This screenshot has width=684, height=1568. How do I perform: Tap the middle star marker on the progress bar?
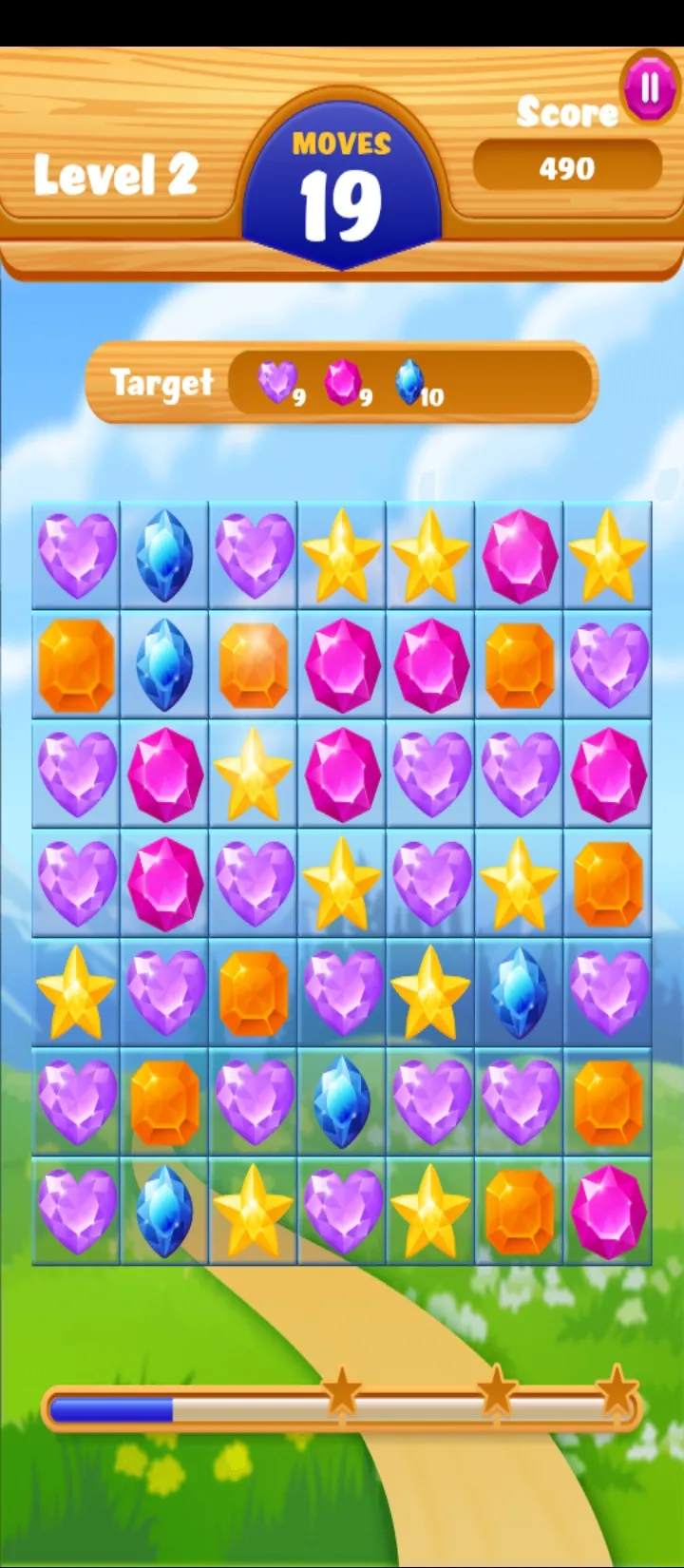click(497, 1390)
